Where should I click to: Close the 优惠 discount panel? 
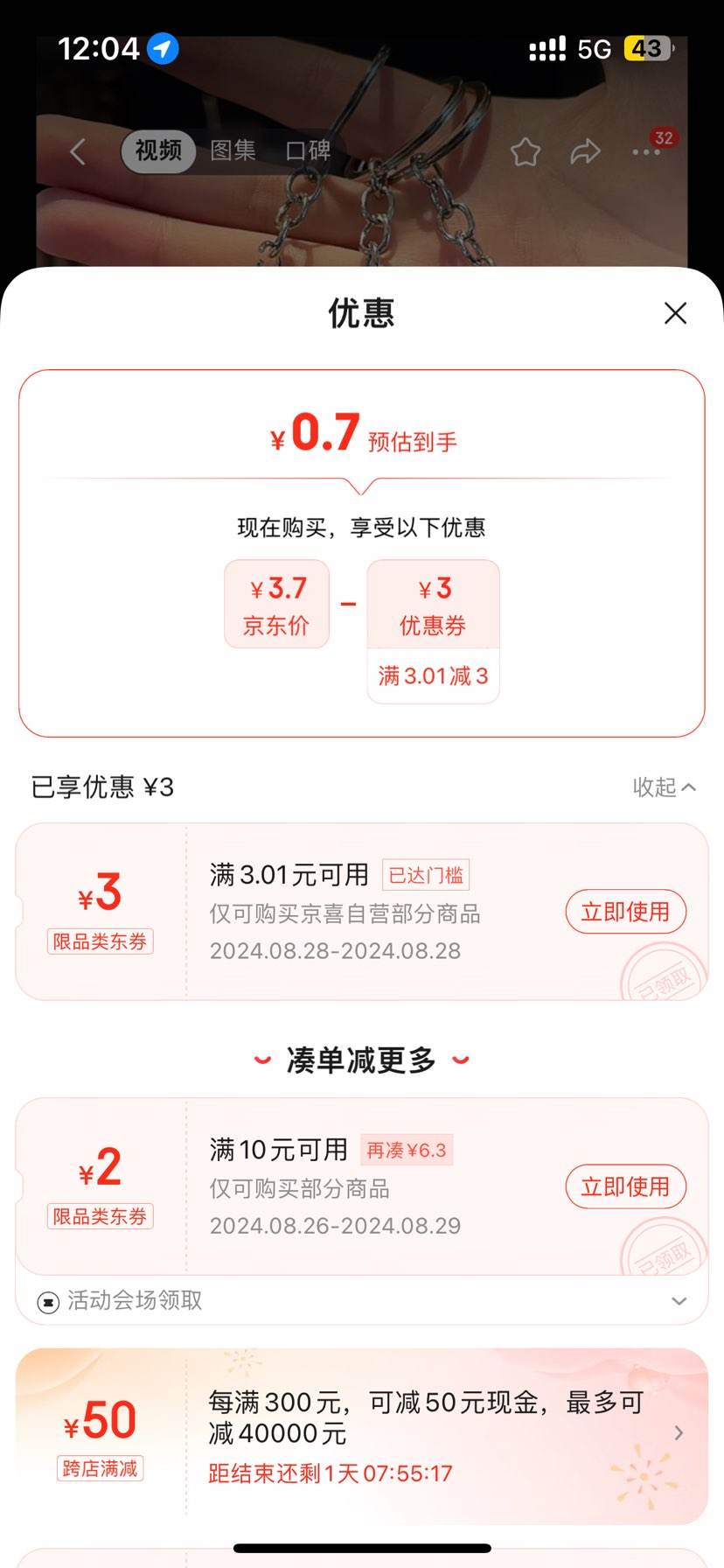coord(675,313)
